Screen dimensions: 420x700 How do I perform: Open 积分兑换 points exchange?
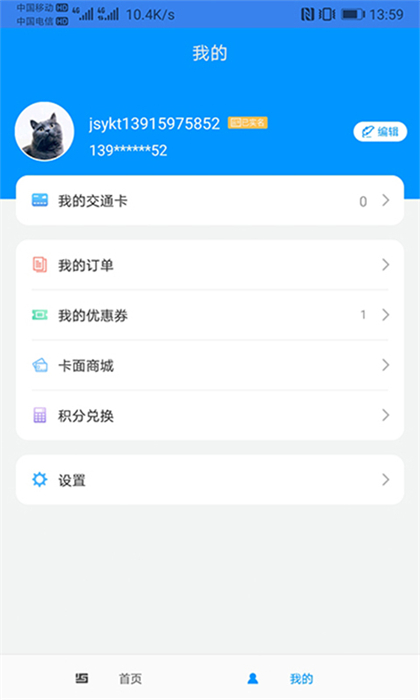[210, 416]
